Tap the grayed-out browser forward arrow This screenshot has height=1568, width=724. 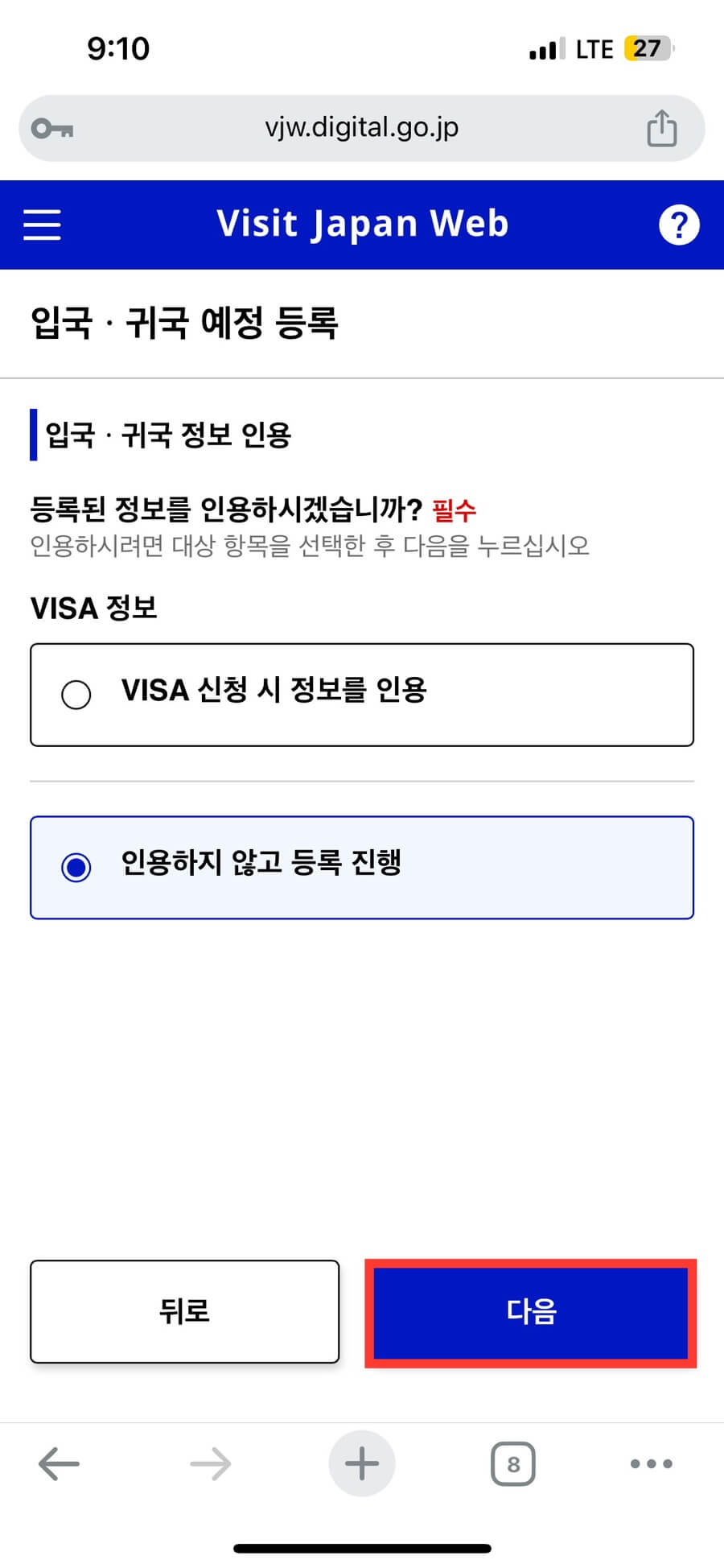211,1463
